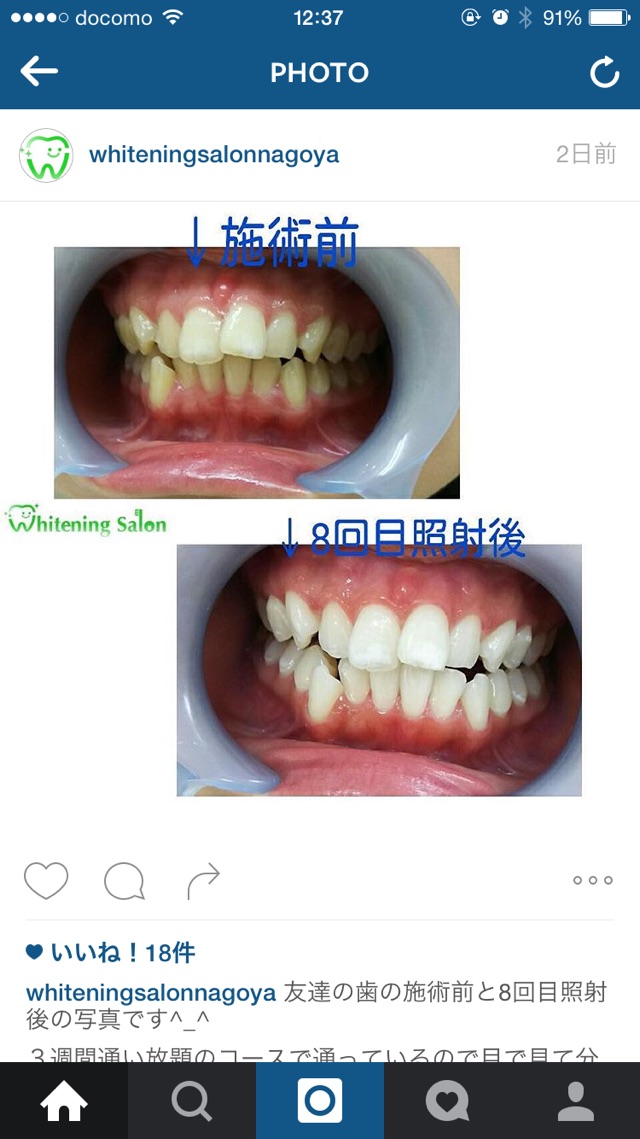Refresh the photo page
This screenshot has height=1139, width=640.
pos(604,72)
